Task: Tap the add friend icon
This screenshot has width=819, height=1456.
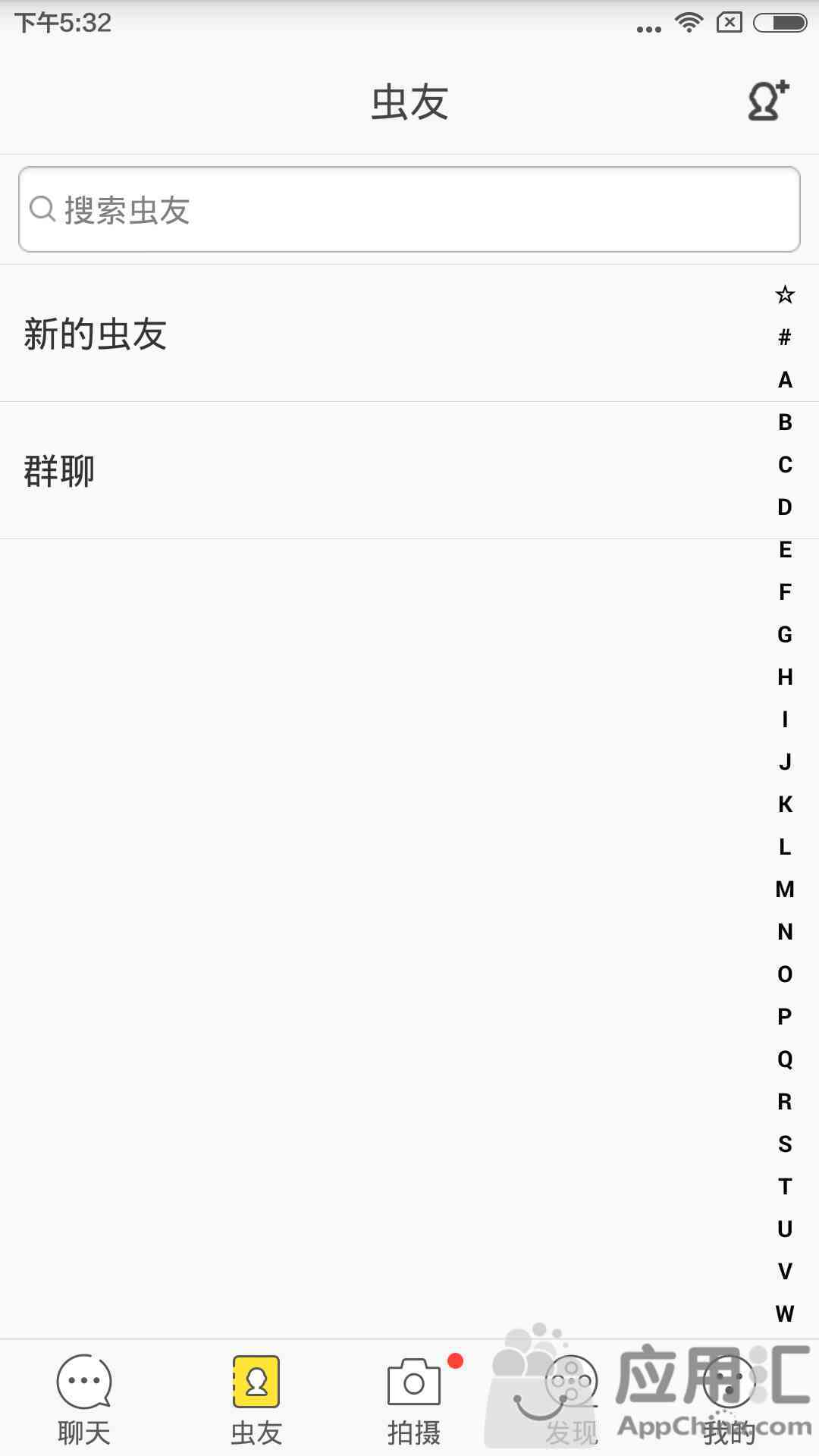Action: coord(768,102)
